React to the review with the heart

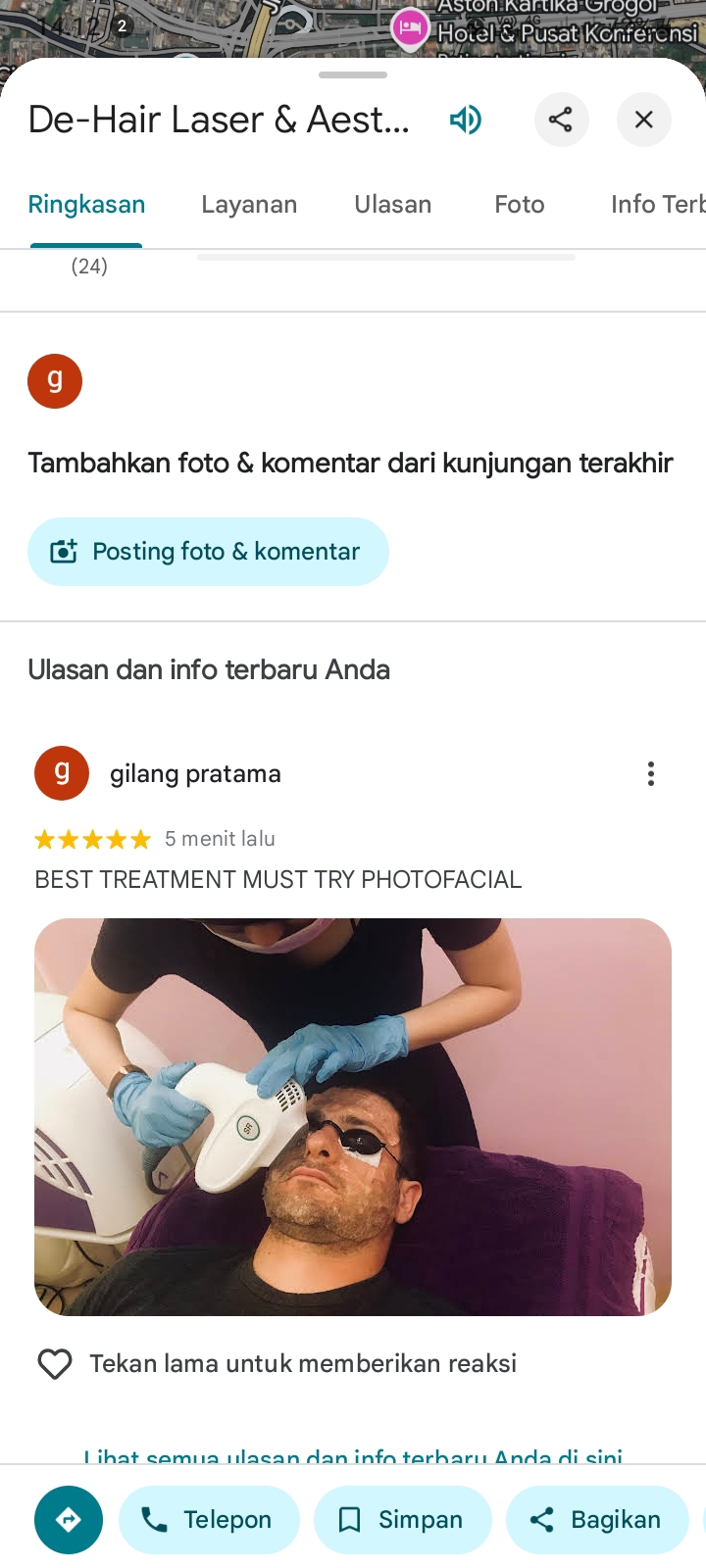55,1363
